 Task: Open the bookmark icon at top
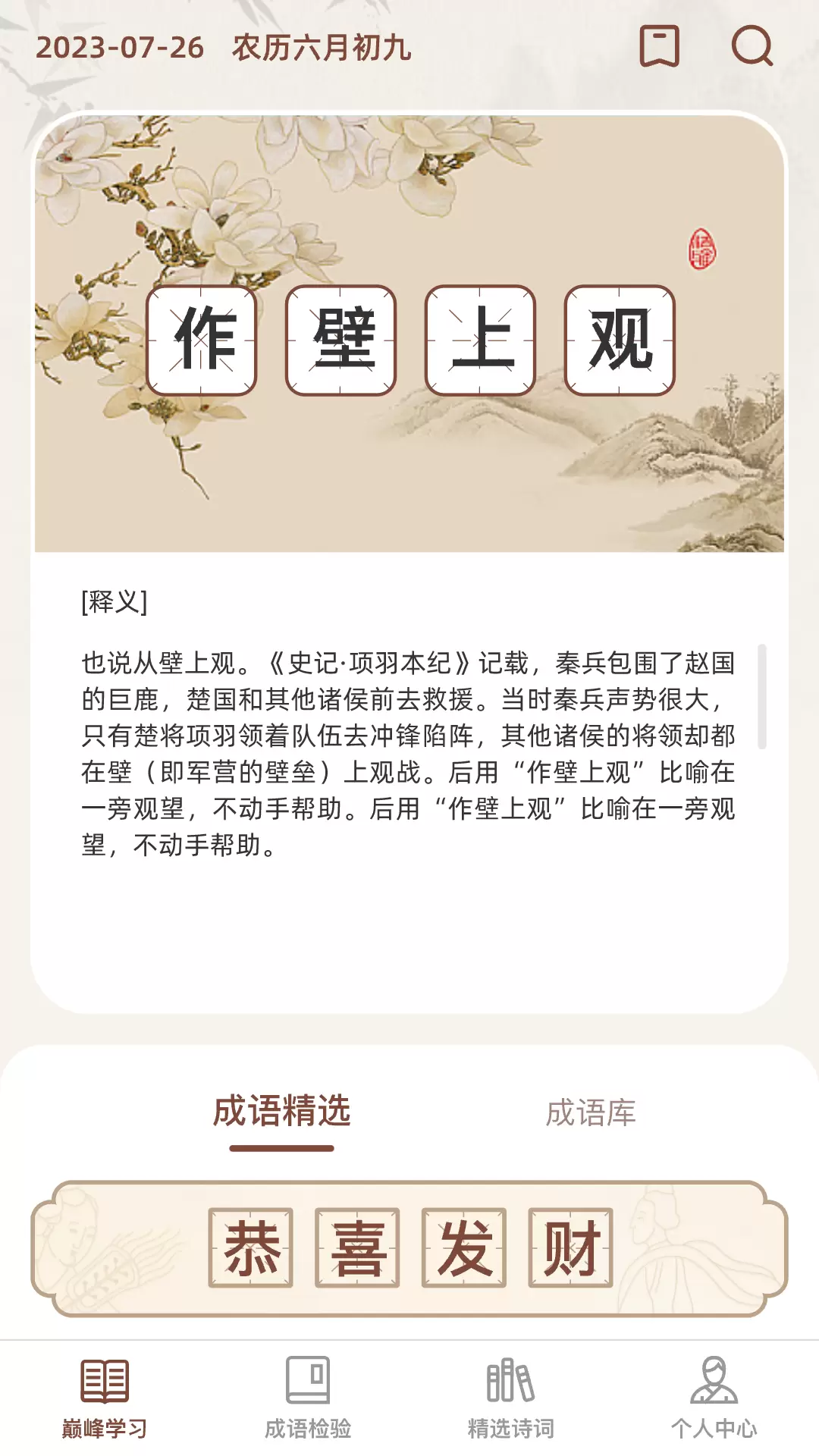(x=659, y=46)
